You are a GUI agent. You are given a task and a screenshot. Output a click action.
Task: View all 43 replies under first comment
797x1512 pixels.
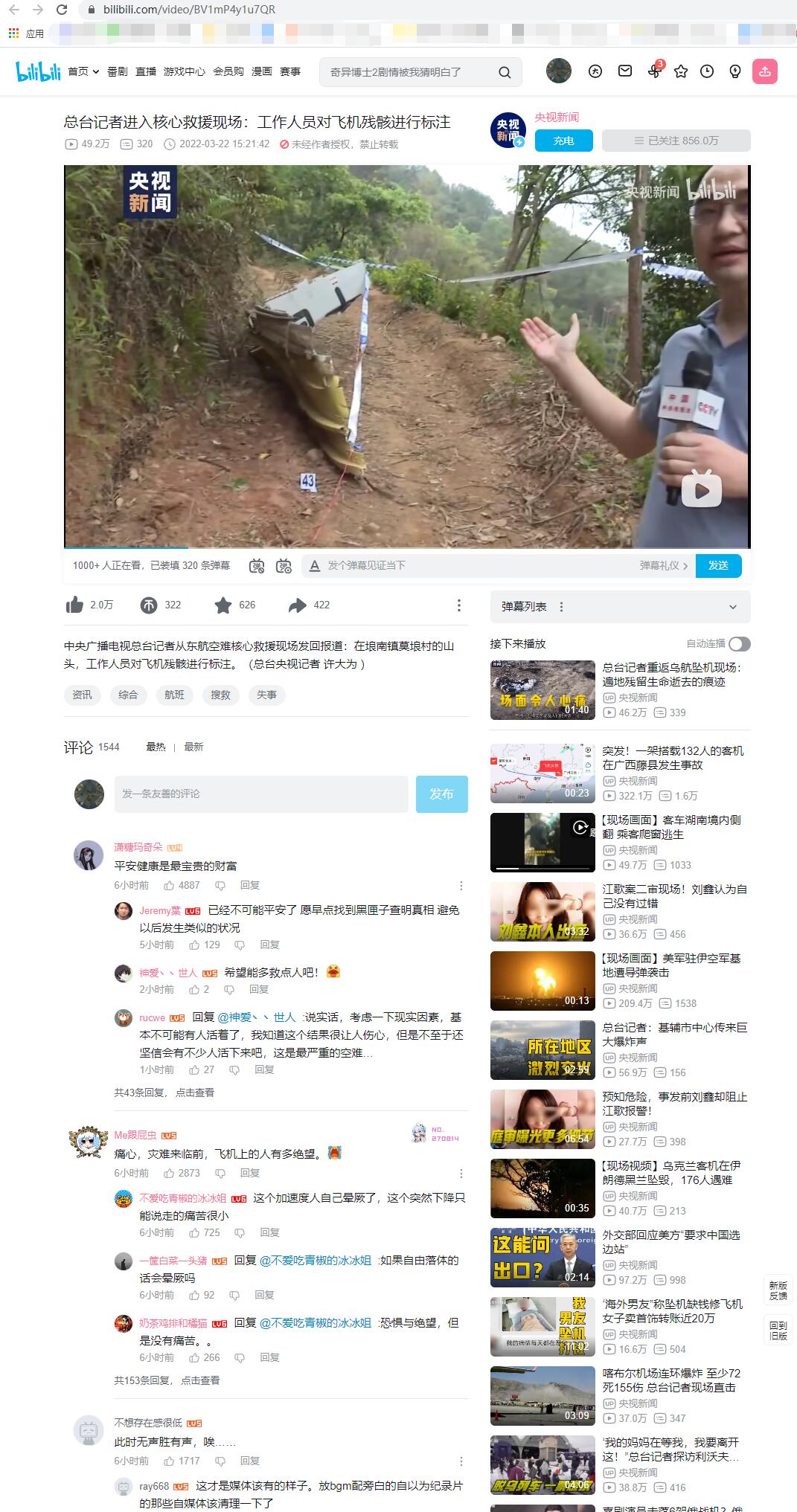164,1093
